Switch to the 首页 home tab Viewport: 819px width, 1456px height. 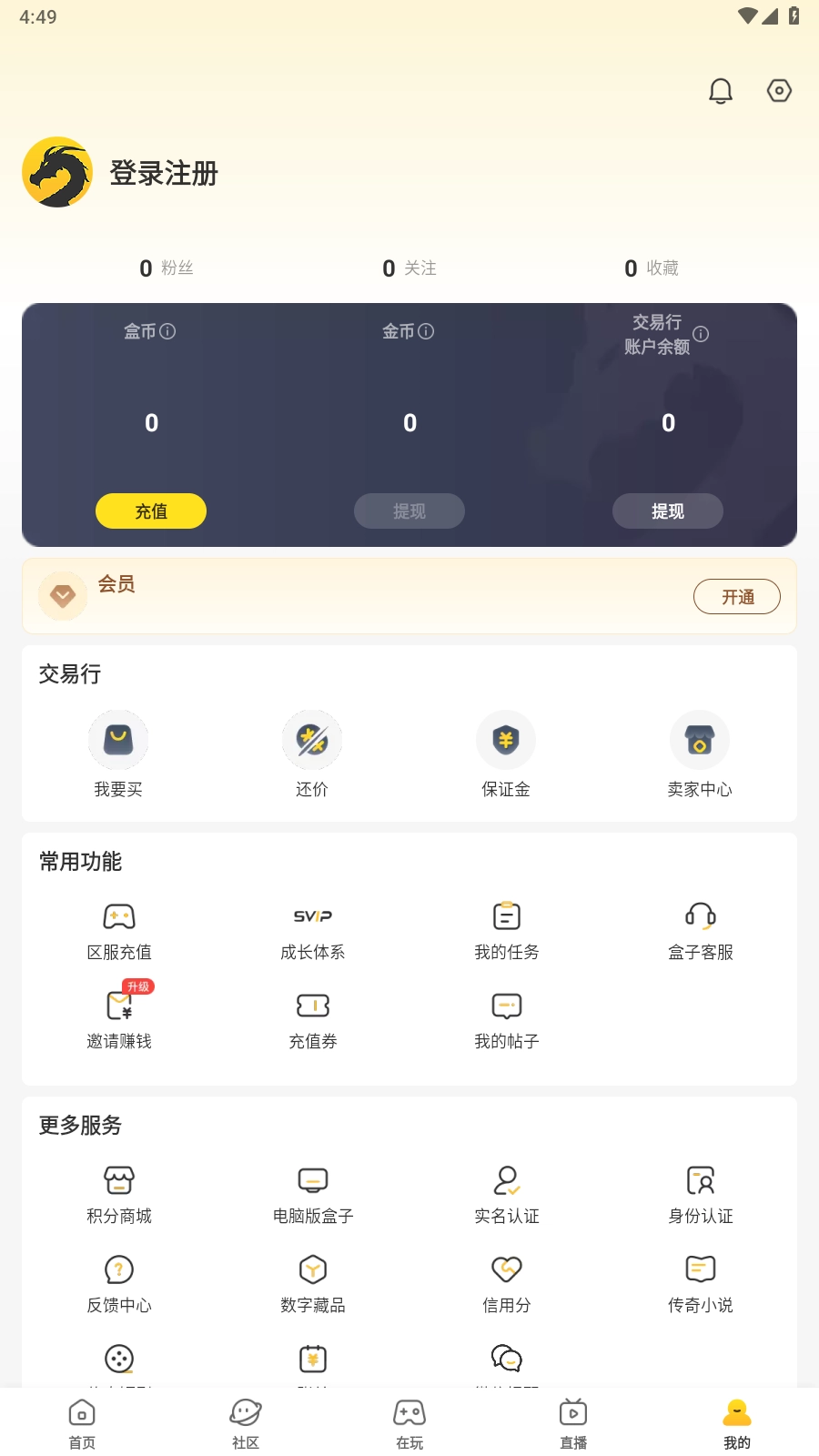pyautogui.click(x=81, y=1422)
